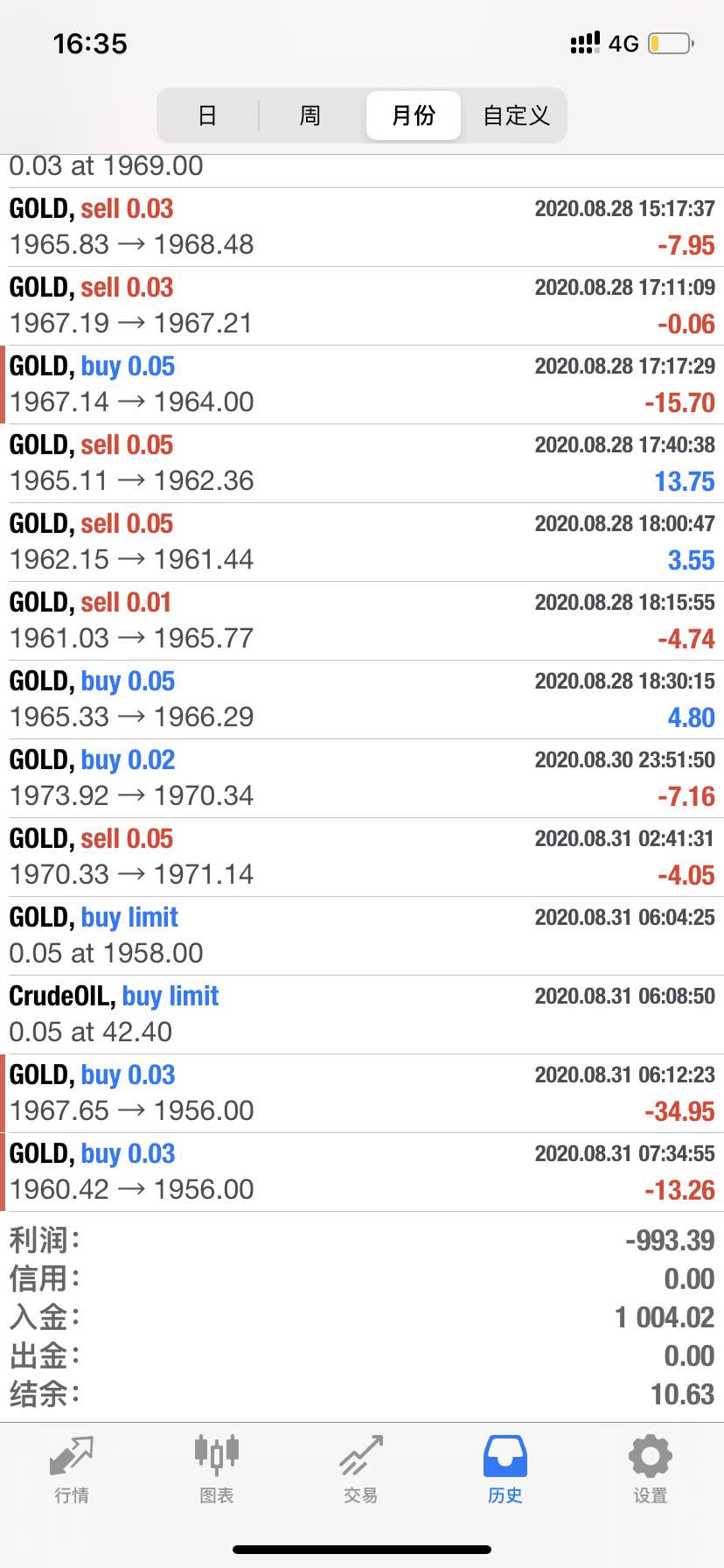Go to the 图表 chart tab
This screenshot has height=1568, width=724.
point(217,1470)
